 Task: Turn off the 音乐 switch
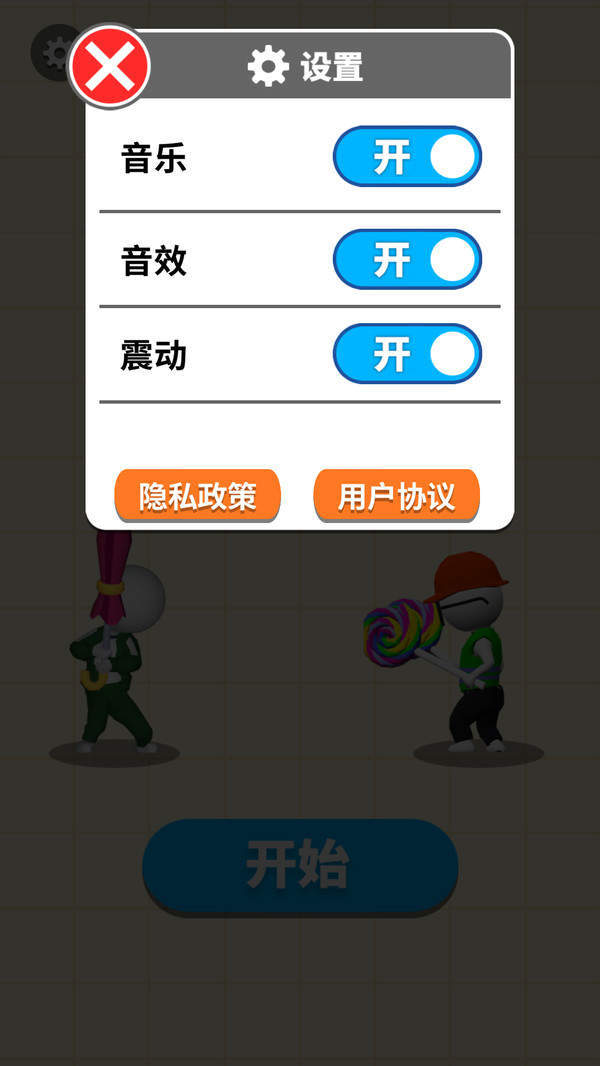point(407,157)
